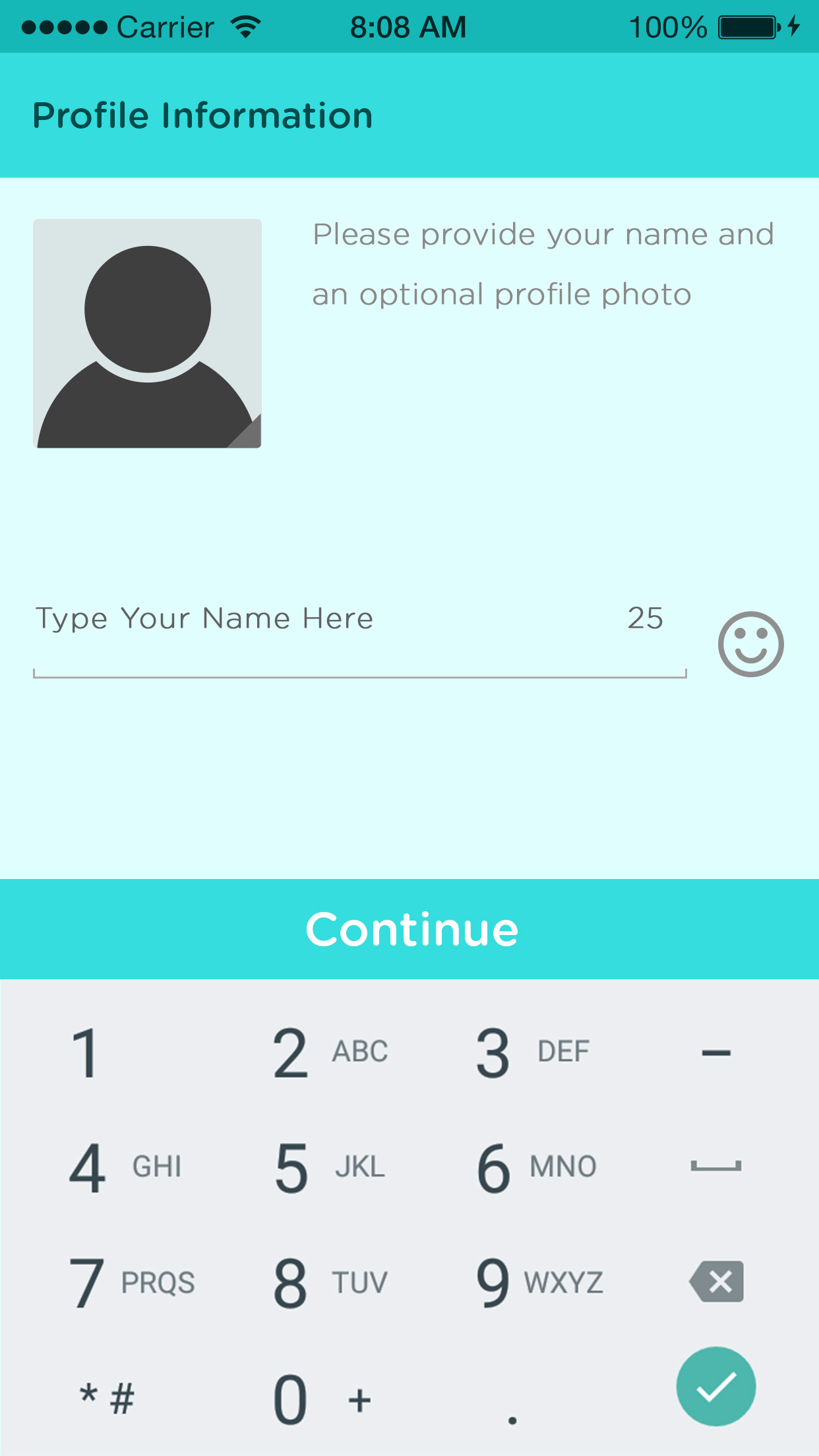Tap the battery percentage indicator
Image resolution: width=819 pixels, height=1456 pixels.
667,26
